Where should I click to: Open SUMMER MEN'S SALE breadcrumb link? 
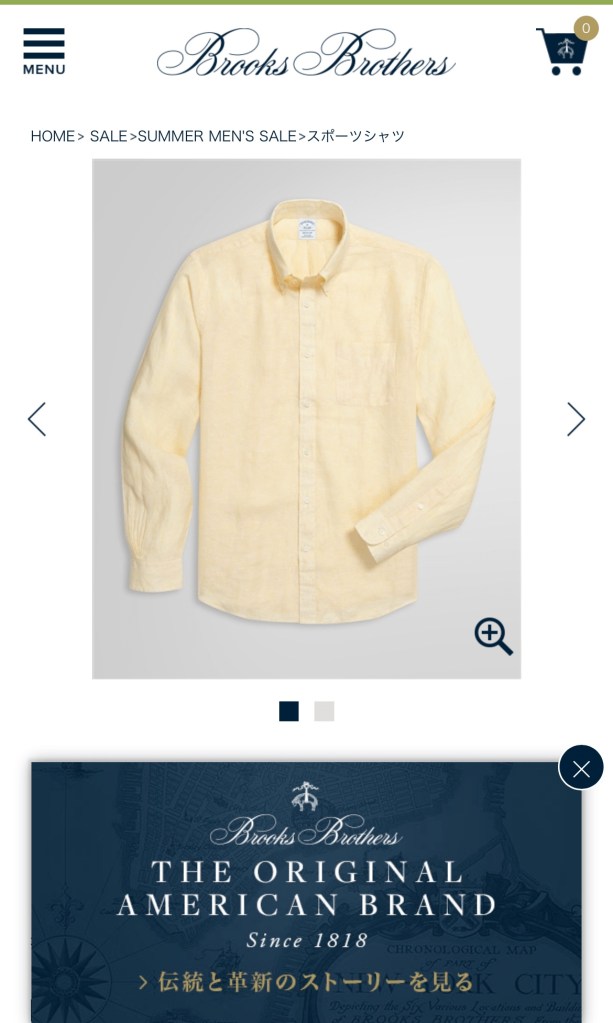click(x=217, y=136)
